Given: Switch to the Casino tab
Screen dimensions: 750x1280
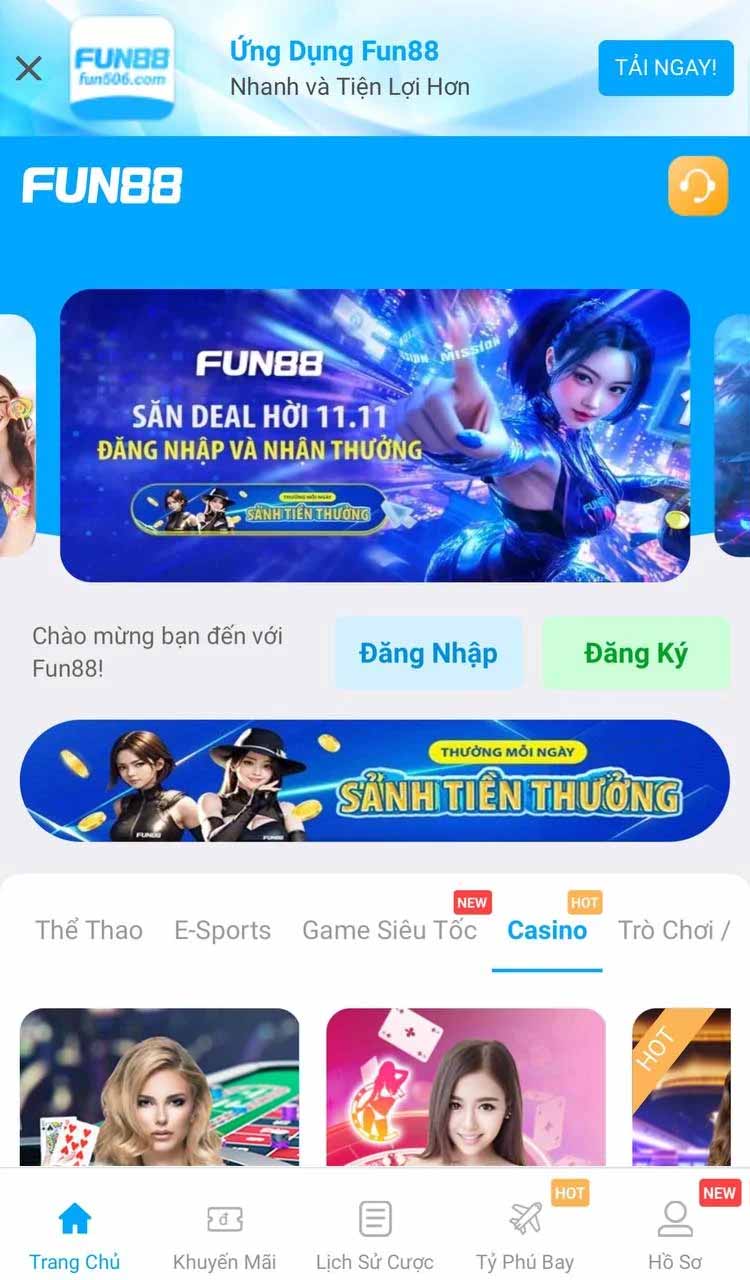Looking at the screenshot, I should [x=547, y=930].
